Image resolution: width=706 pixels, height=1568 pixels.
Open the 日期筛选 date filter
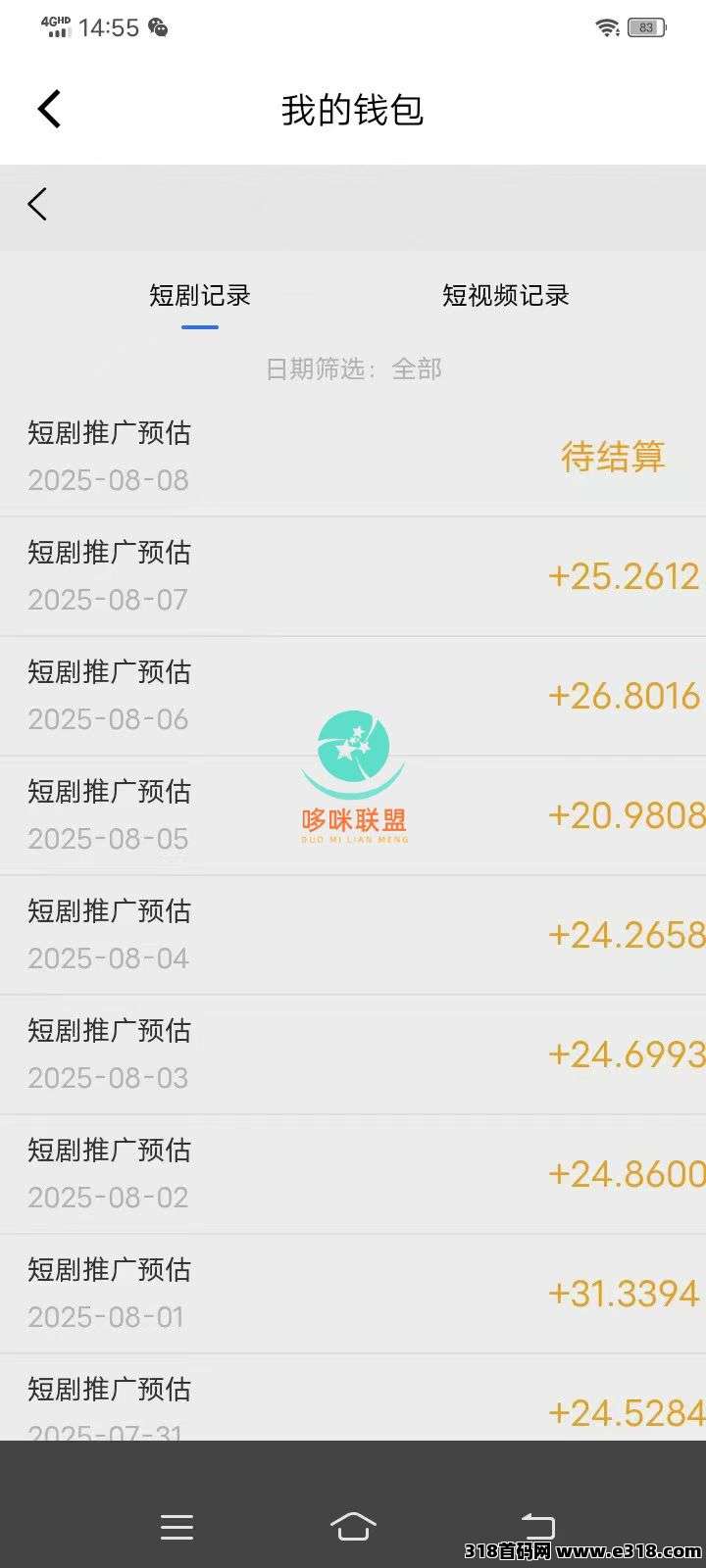354,368
